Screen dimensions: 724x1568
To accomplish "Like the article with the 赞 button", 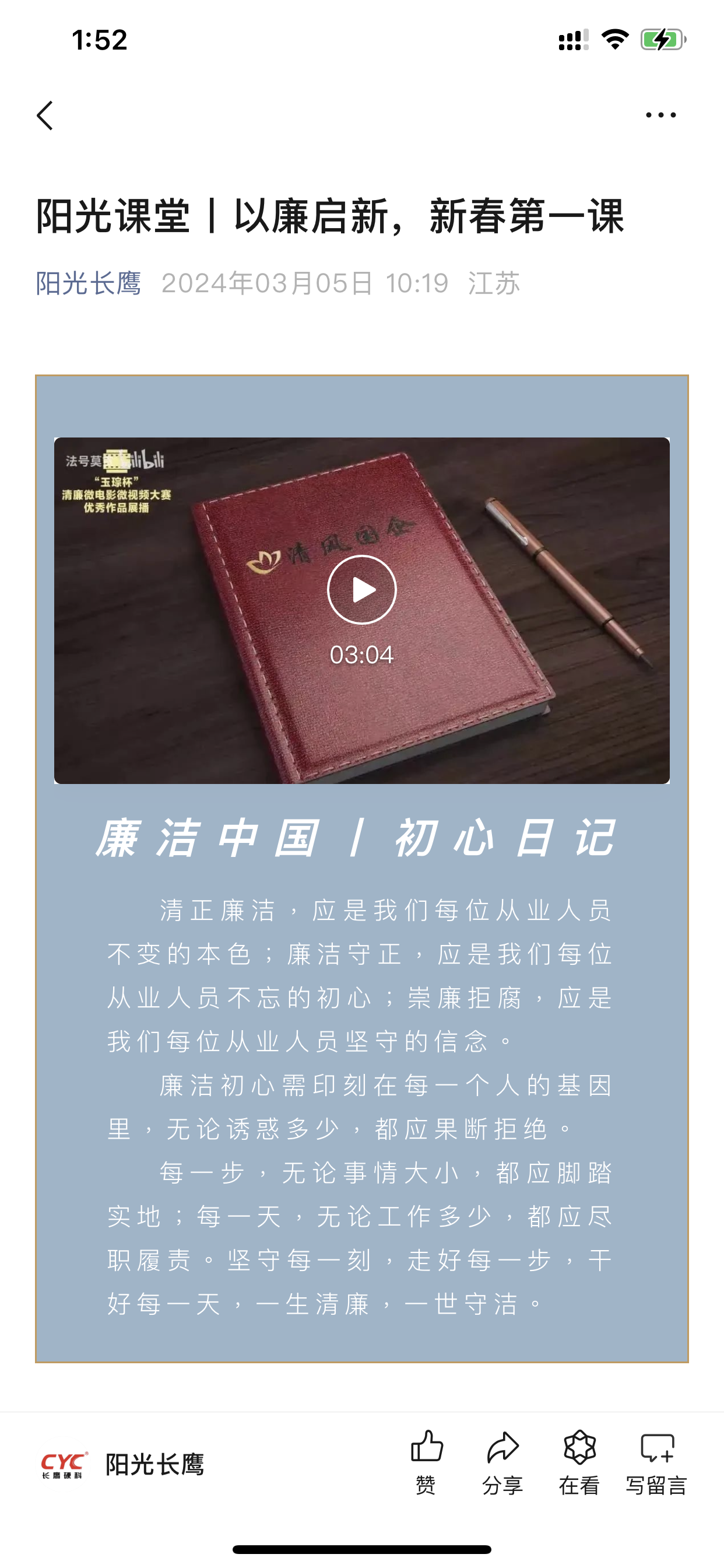I will [x=427, y=1462].
